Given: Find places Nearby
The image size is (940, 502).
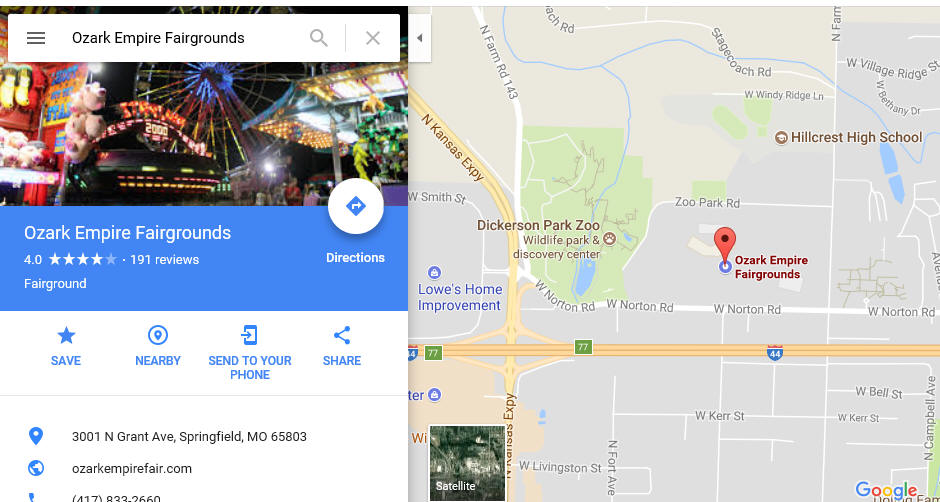Looking at the screenshot, I should pyautogui.click(x=158, y=345).
